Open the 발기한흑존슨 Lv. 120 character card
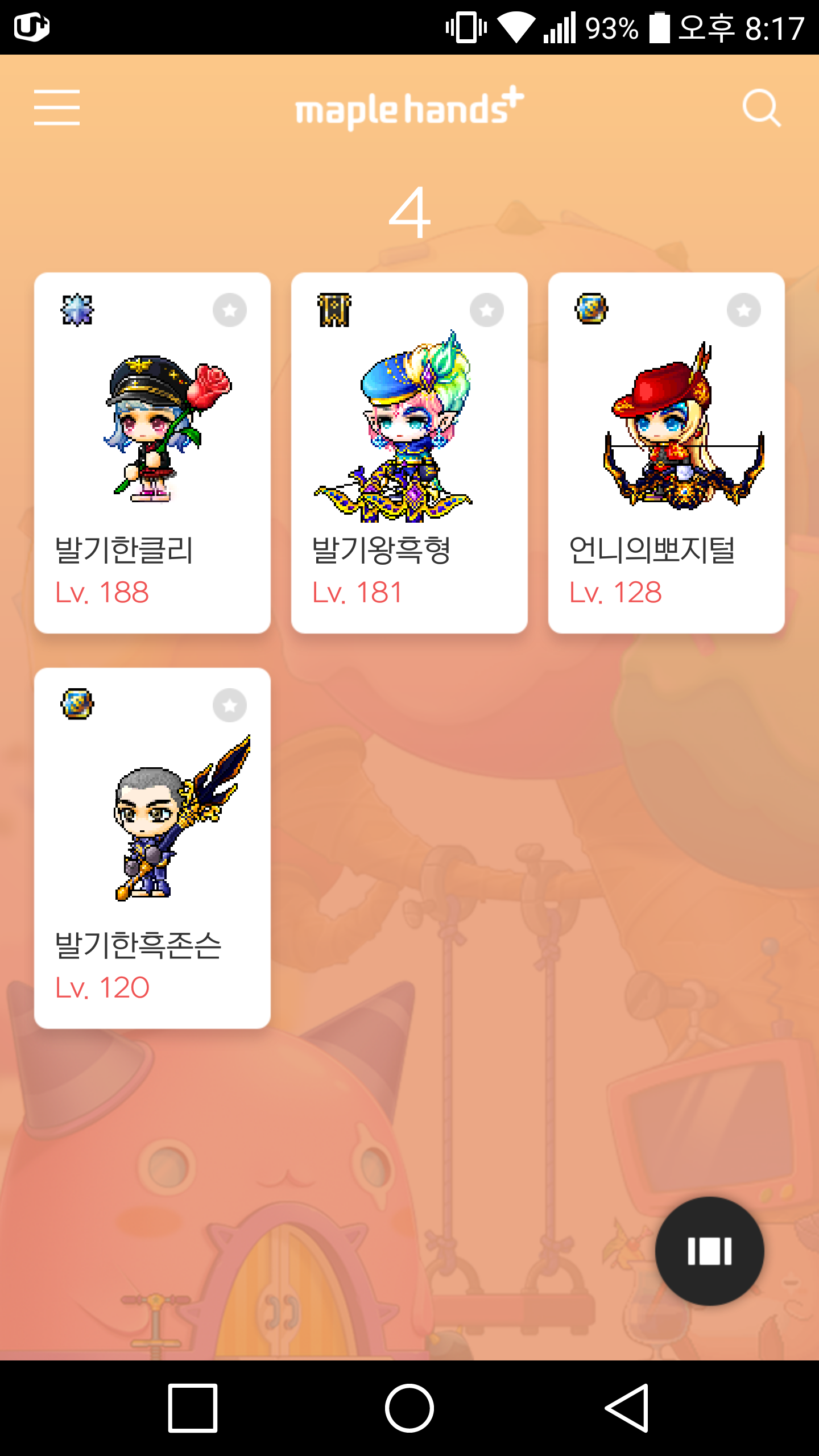The image size is (819, 1456). (x=152, y=848)
